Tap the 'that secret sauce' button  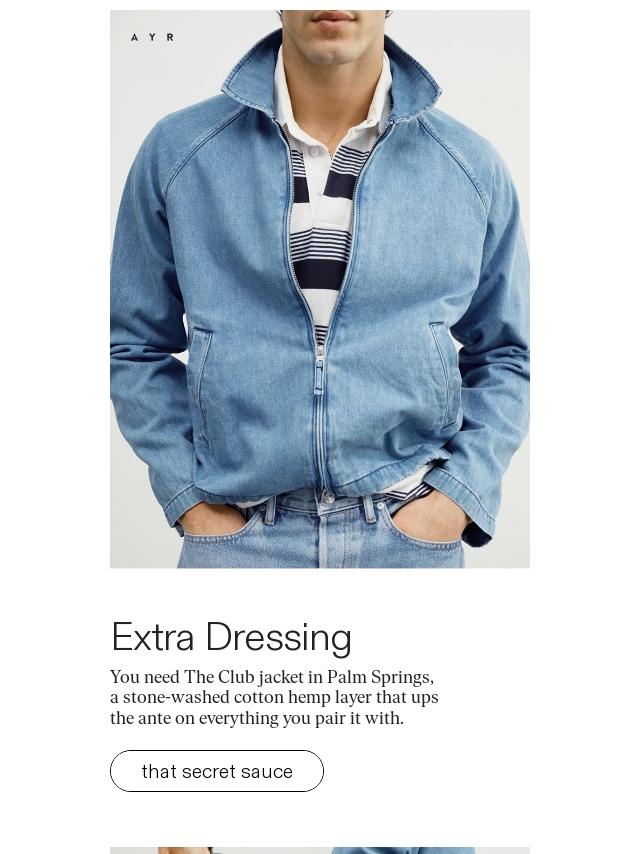[x=217, y=771]
